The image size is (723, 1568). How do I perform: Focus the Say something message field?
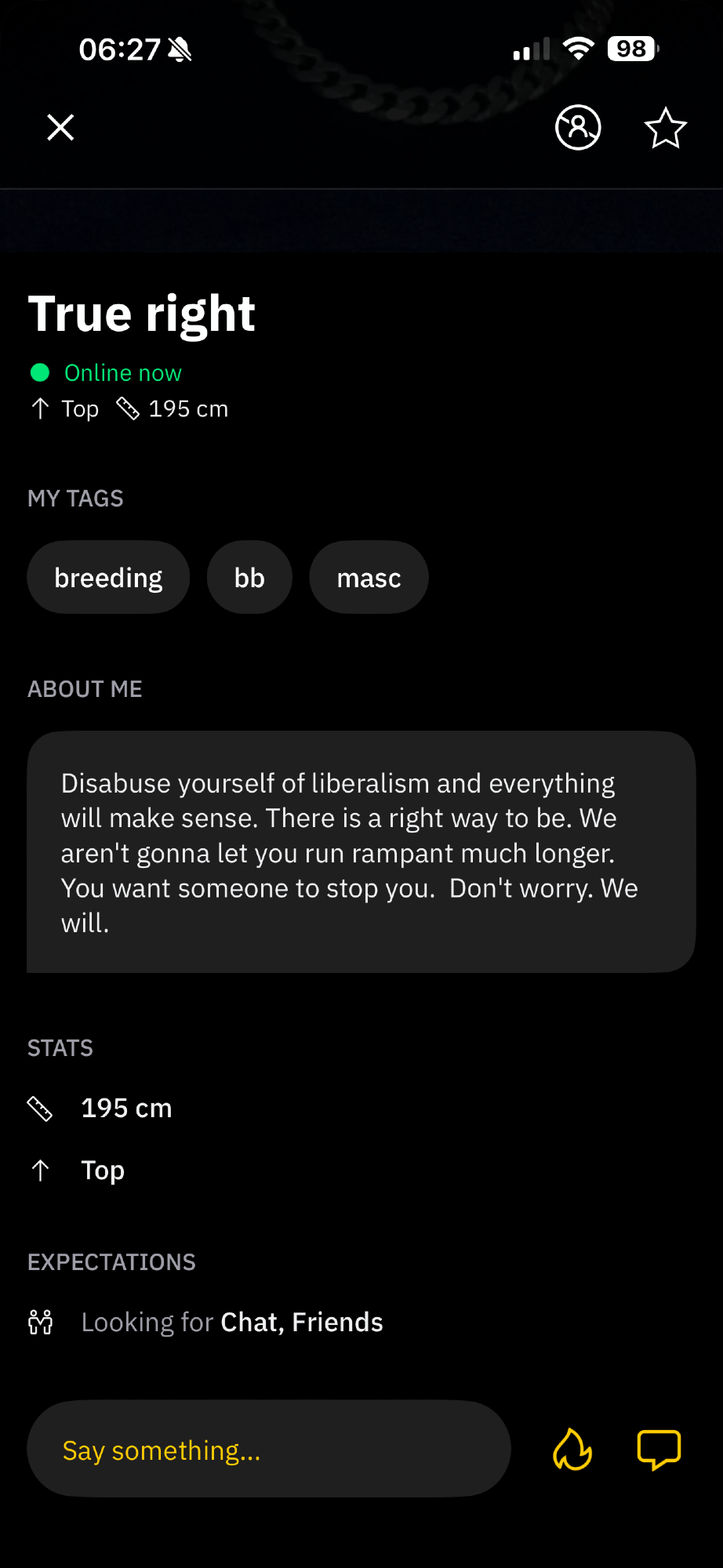(x=268, y=1449)
